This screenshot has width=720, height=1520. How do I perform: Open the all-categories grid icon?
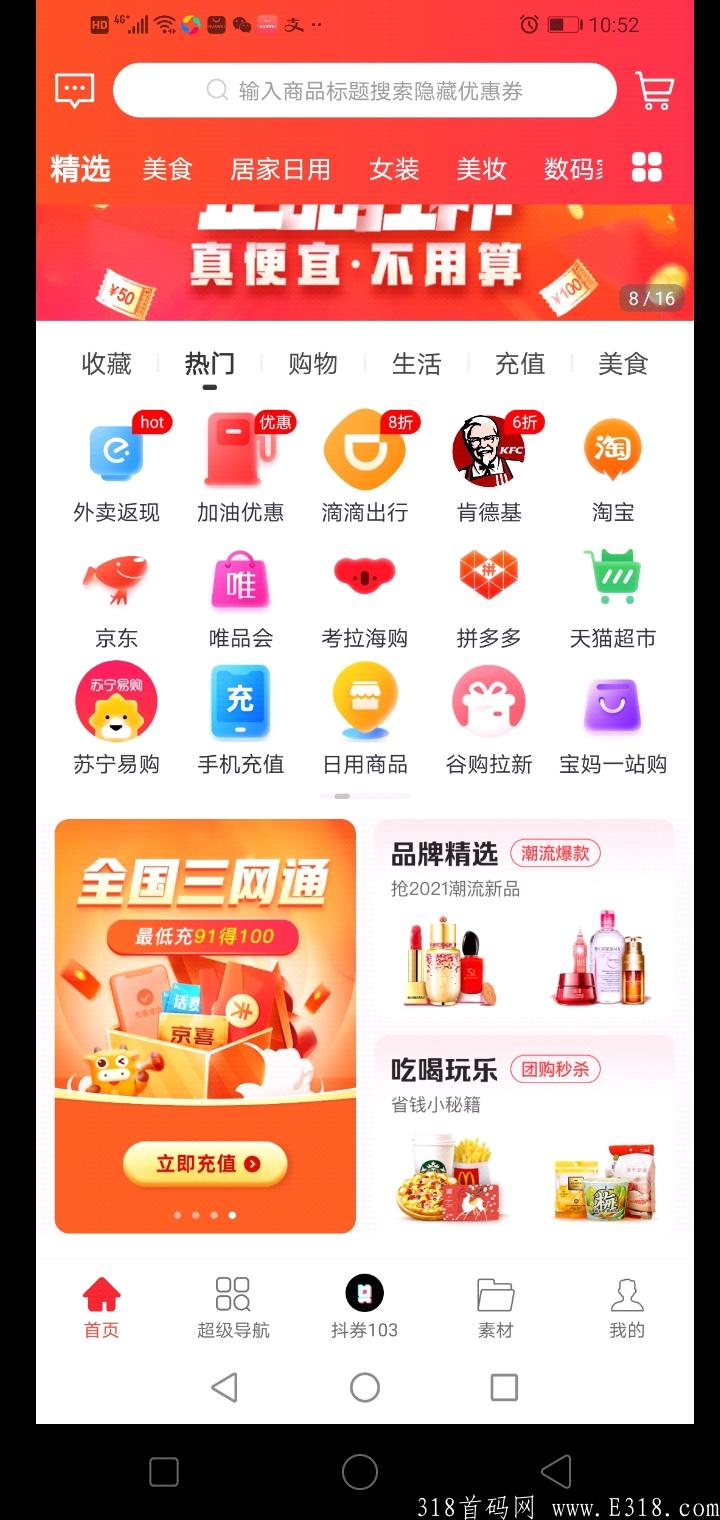tap(647, 168)
